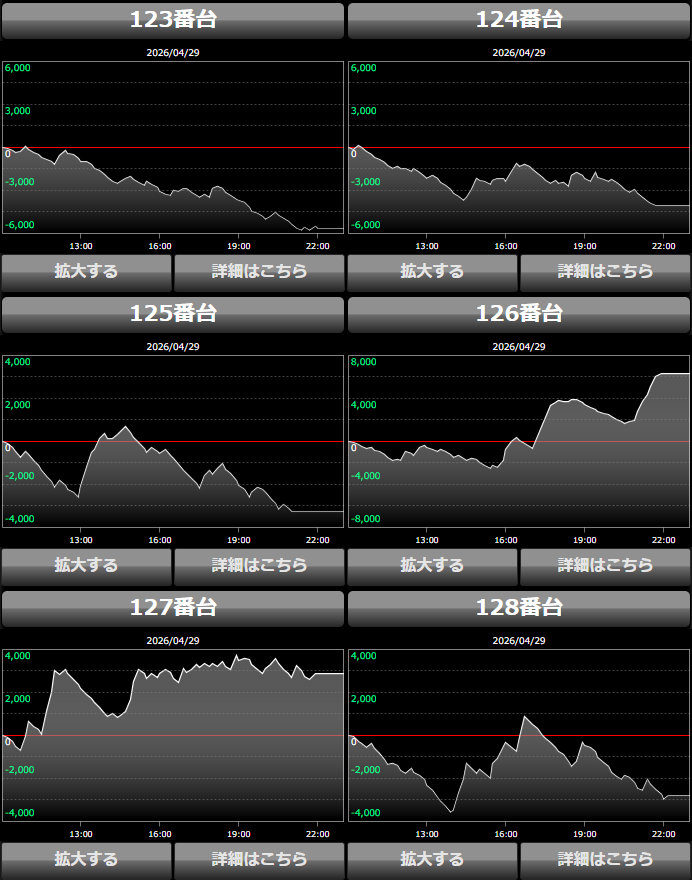The image size is (692, 880).
Task: Tap 拡大する under machine 127番台
Action: 86,859
